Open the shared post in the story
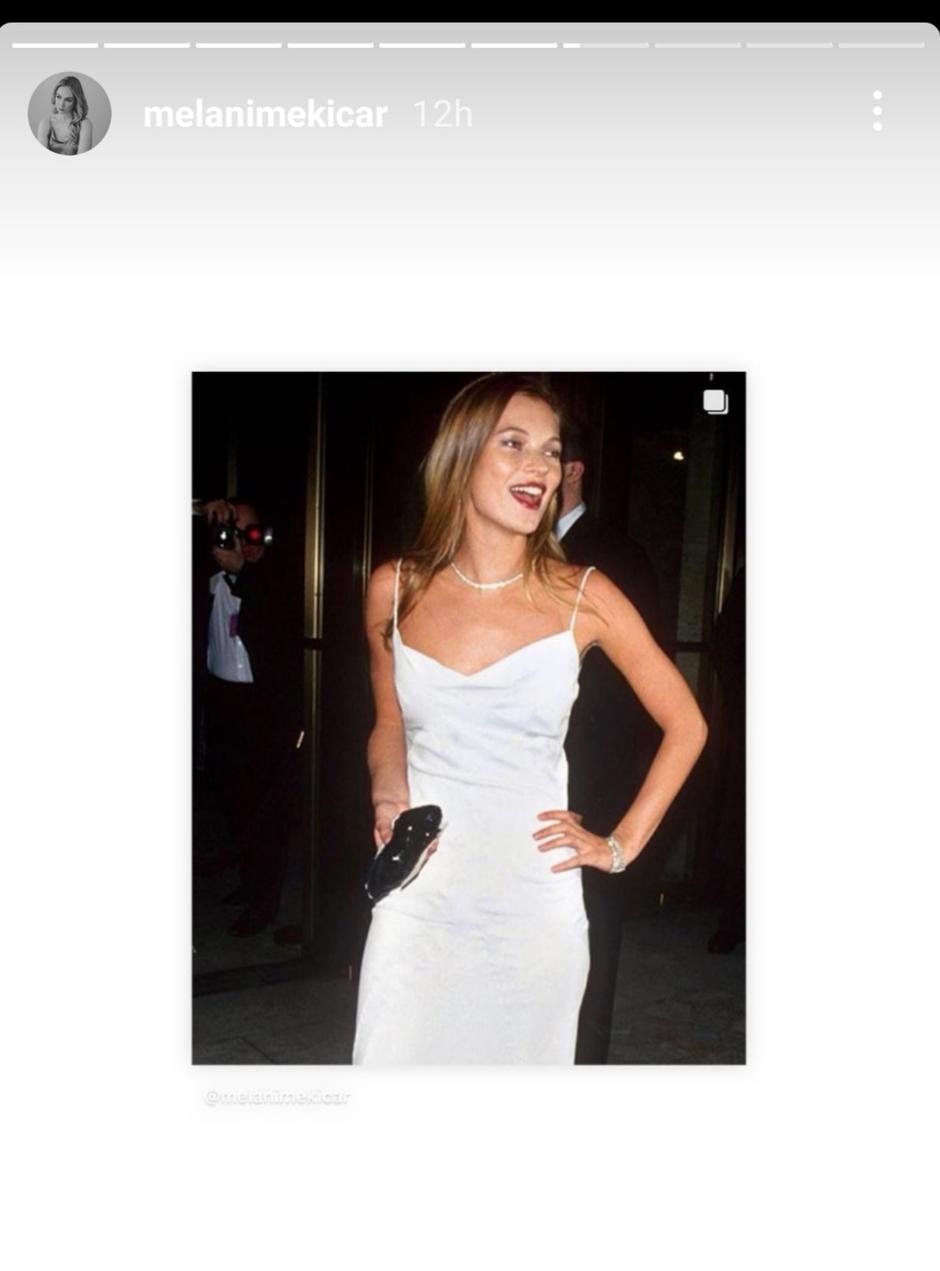The height and width of the screenshot is (1271, 940). [x=468, y=717]
